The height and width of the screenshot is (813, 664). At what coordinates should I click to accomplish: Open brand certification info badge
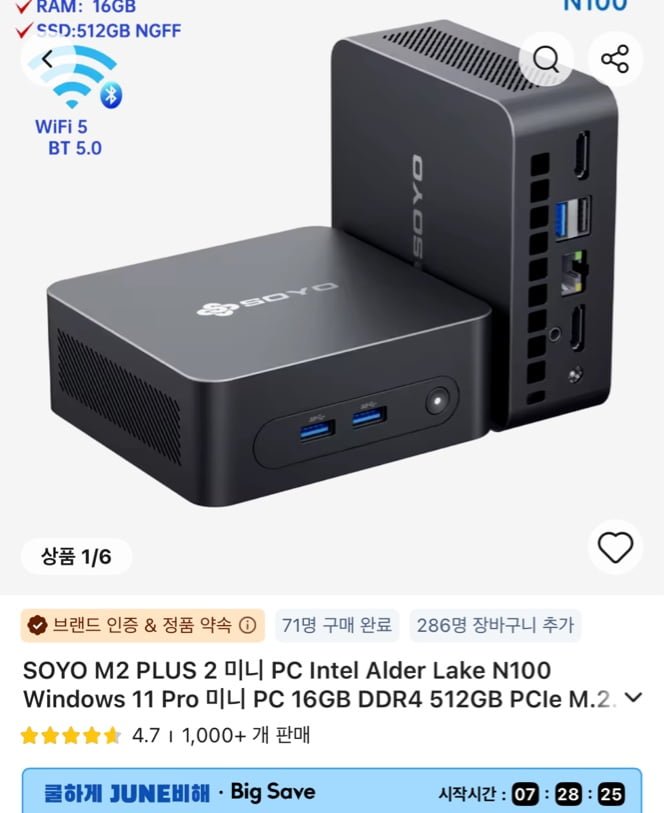coord(143,626)
